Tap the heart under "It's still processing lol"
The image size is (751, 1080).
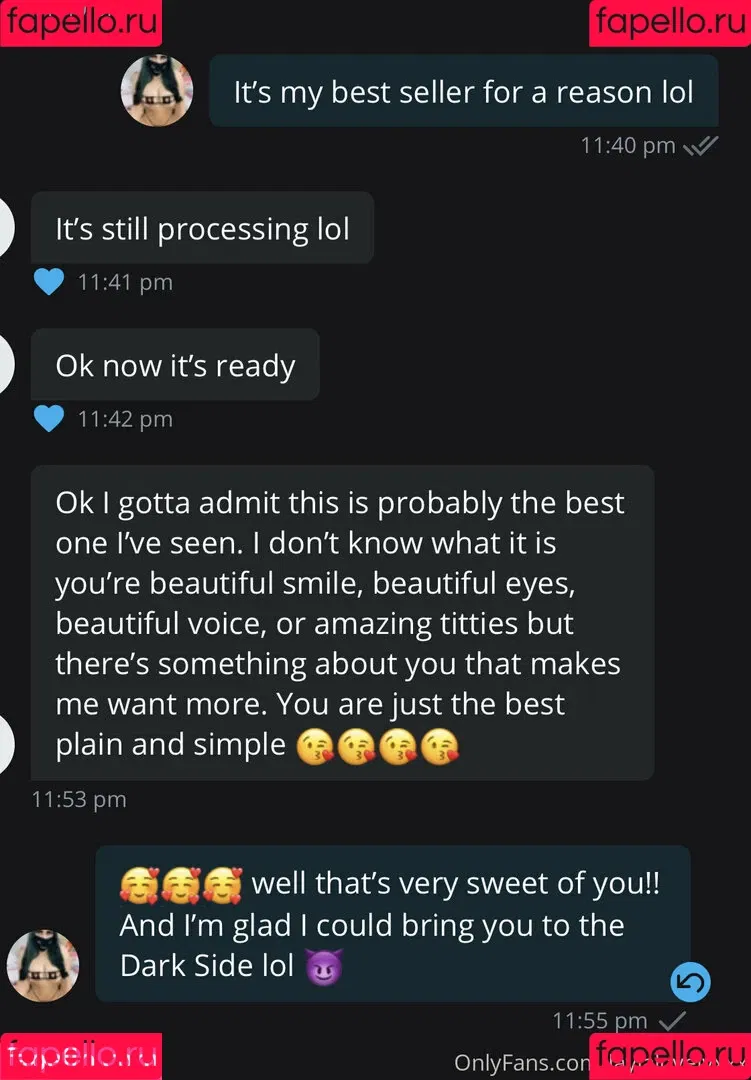click(48, 282)
